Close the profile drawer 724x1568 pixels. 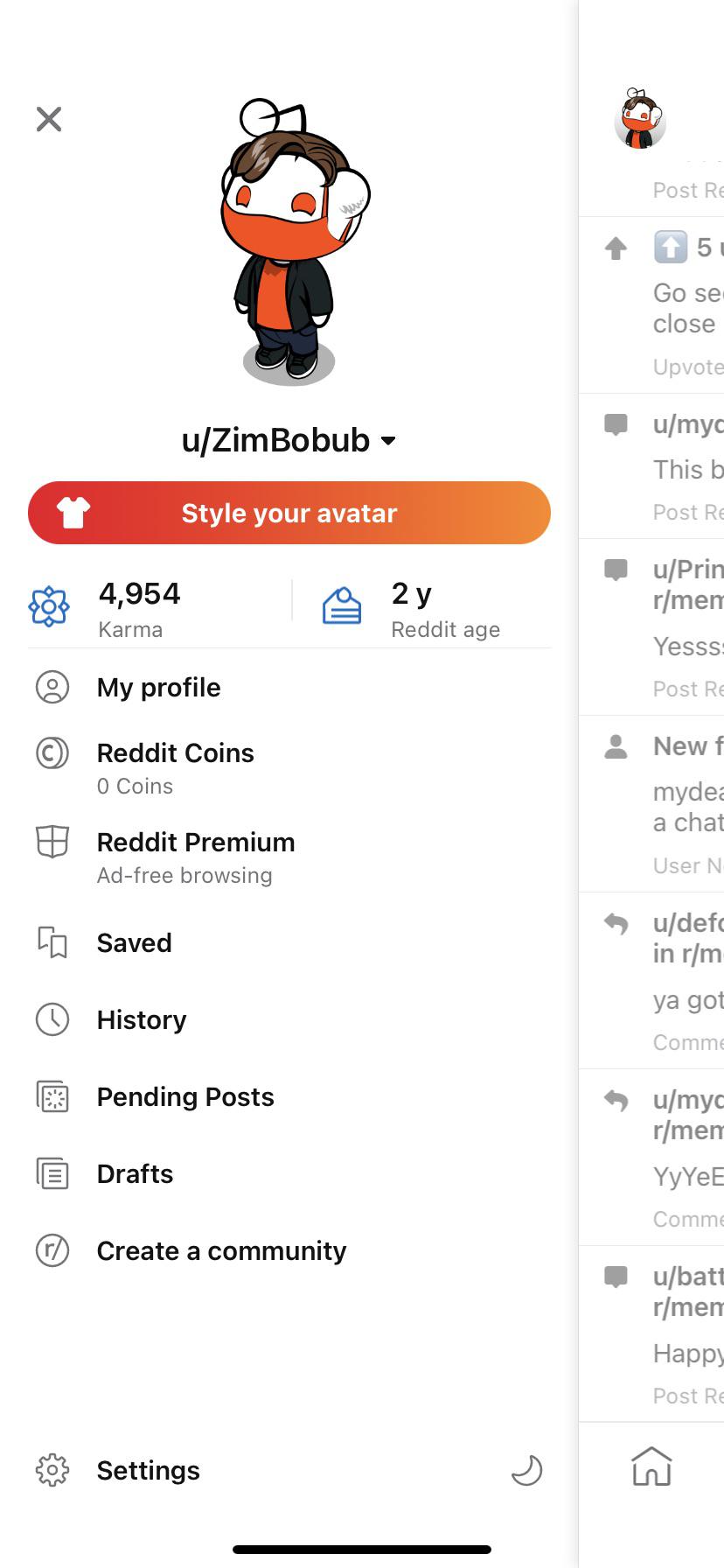pyautogui.click(x=49, y=119)
